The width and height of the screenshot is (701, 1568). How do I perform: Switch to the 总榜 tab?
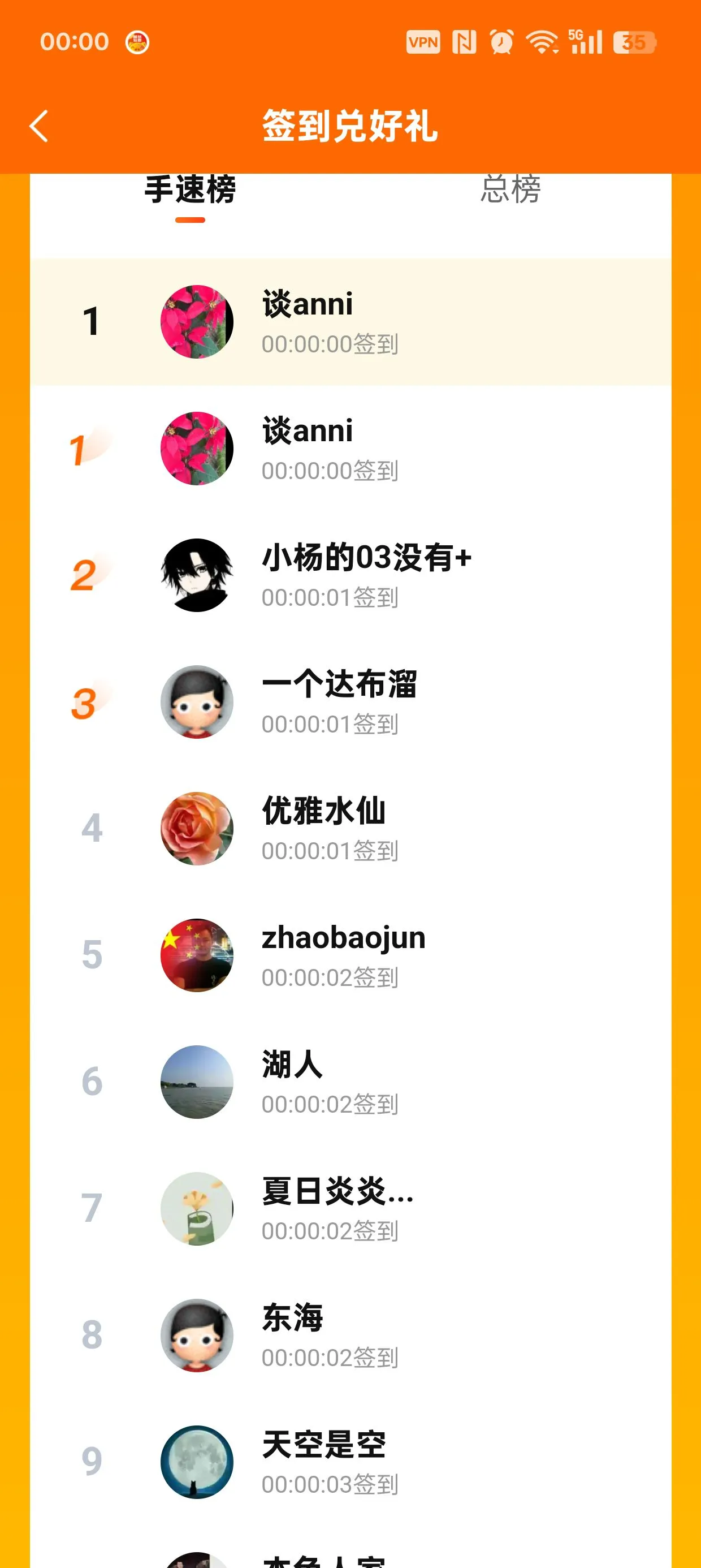coord(510,189)
